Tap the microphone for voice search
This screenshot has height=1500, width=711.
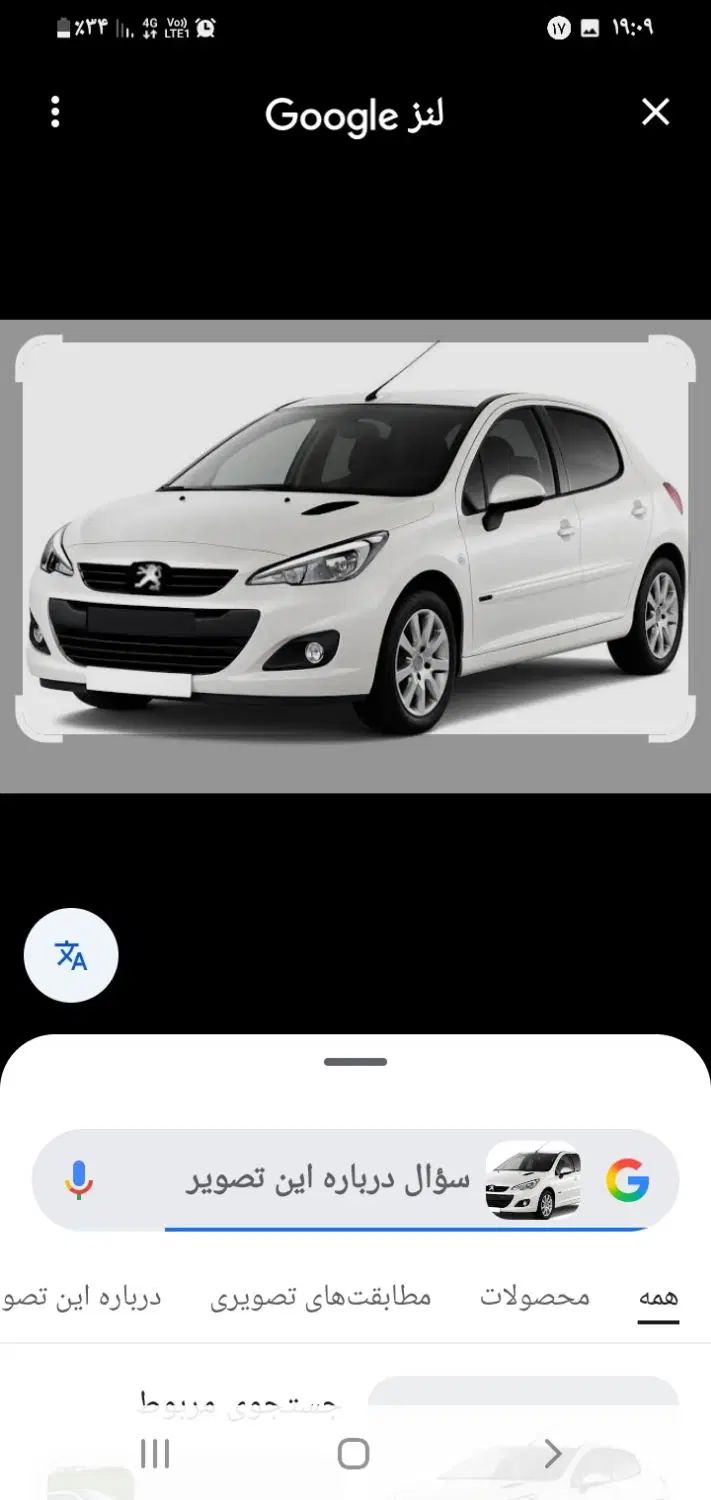point(79,1181)
